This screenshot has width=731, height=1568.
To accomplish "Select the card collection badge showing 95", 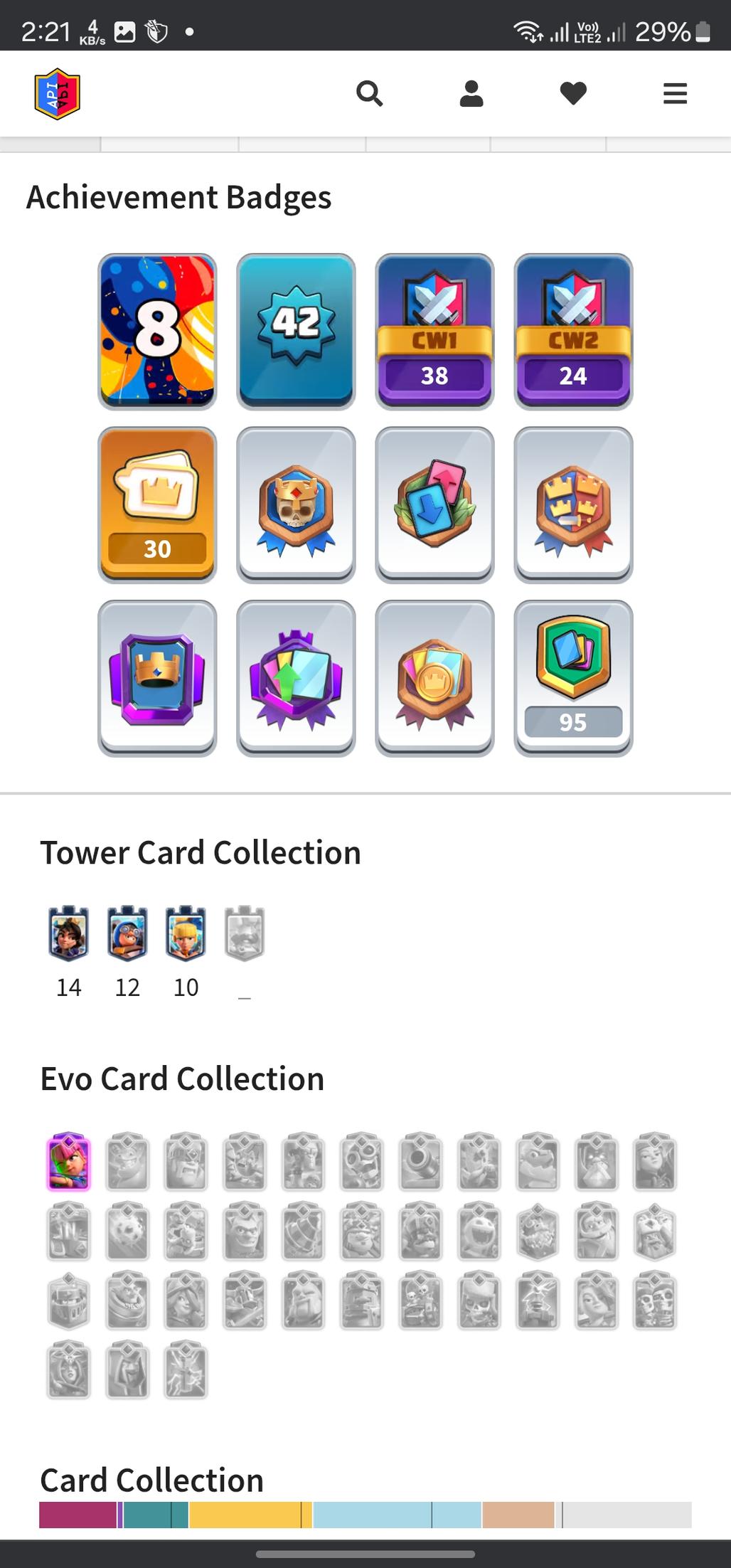I will (x=573, y=678).
